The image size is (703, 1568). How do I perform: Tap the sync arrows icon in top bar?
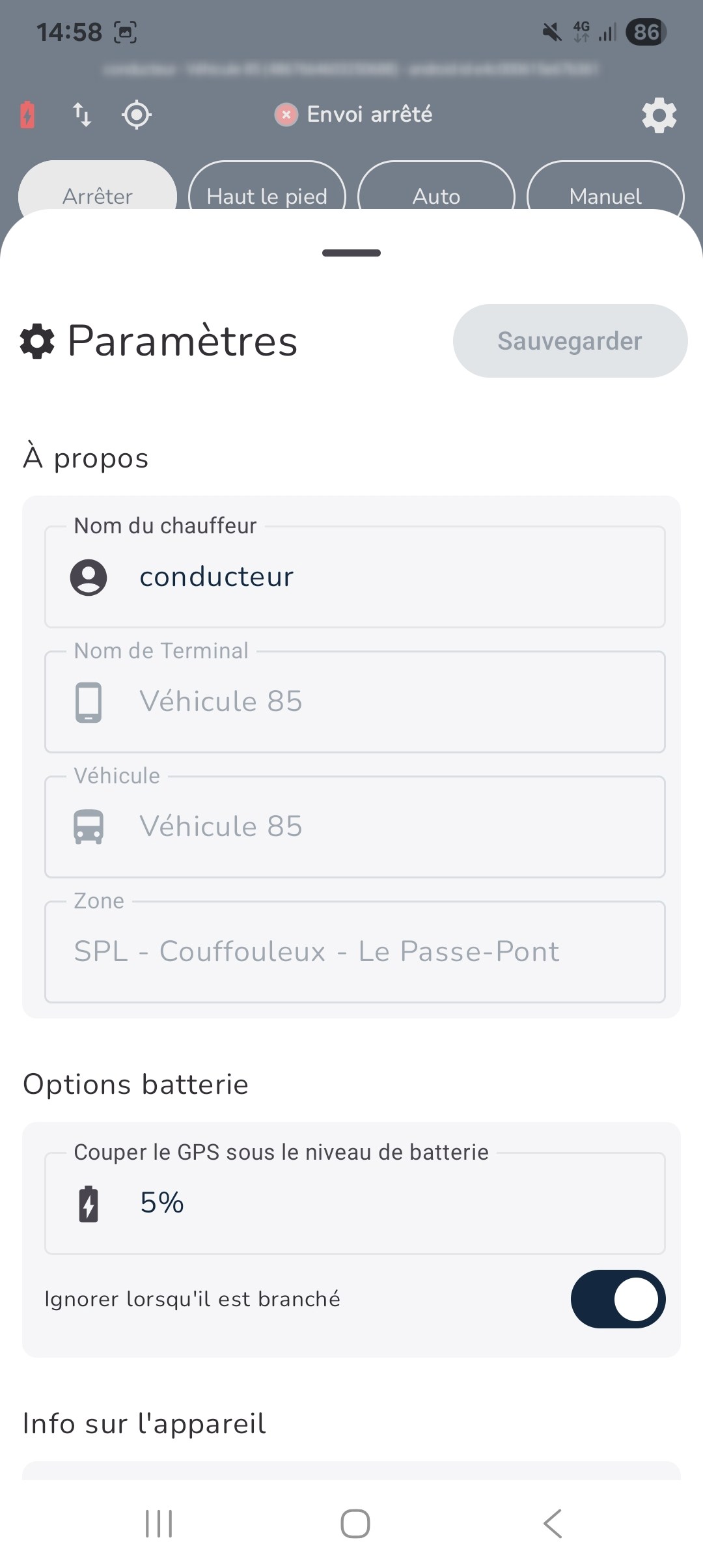click(x=82, y=114)
